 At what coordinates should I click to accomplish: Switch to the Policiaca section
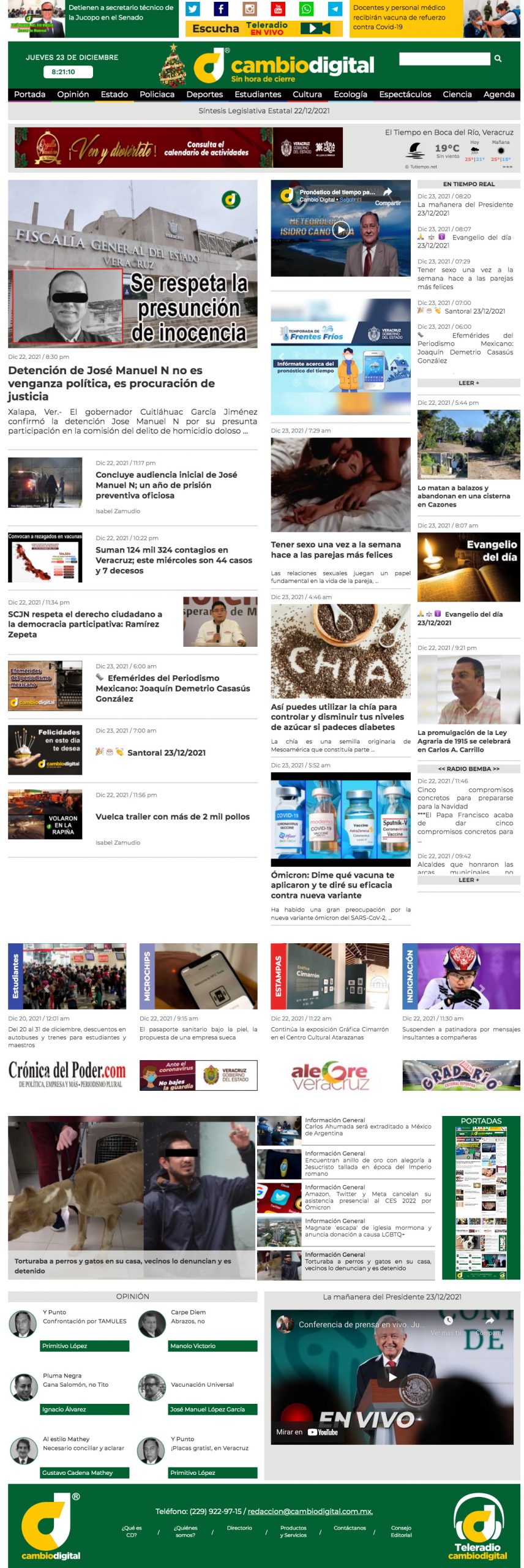click(x=157, y=94)
